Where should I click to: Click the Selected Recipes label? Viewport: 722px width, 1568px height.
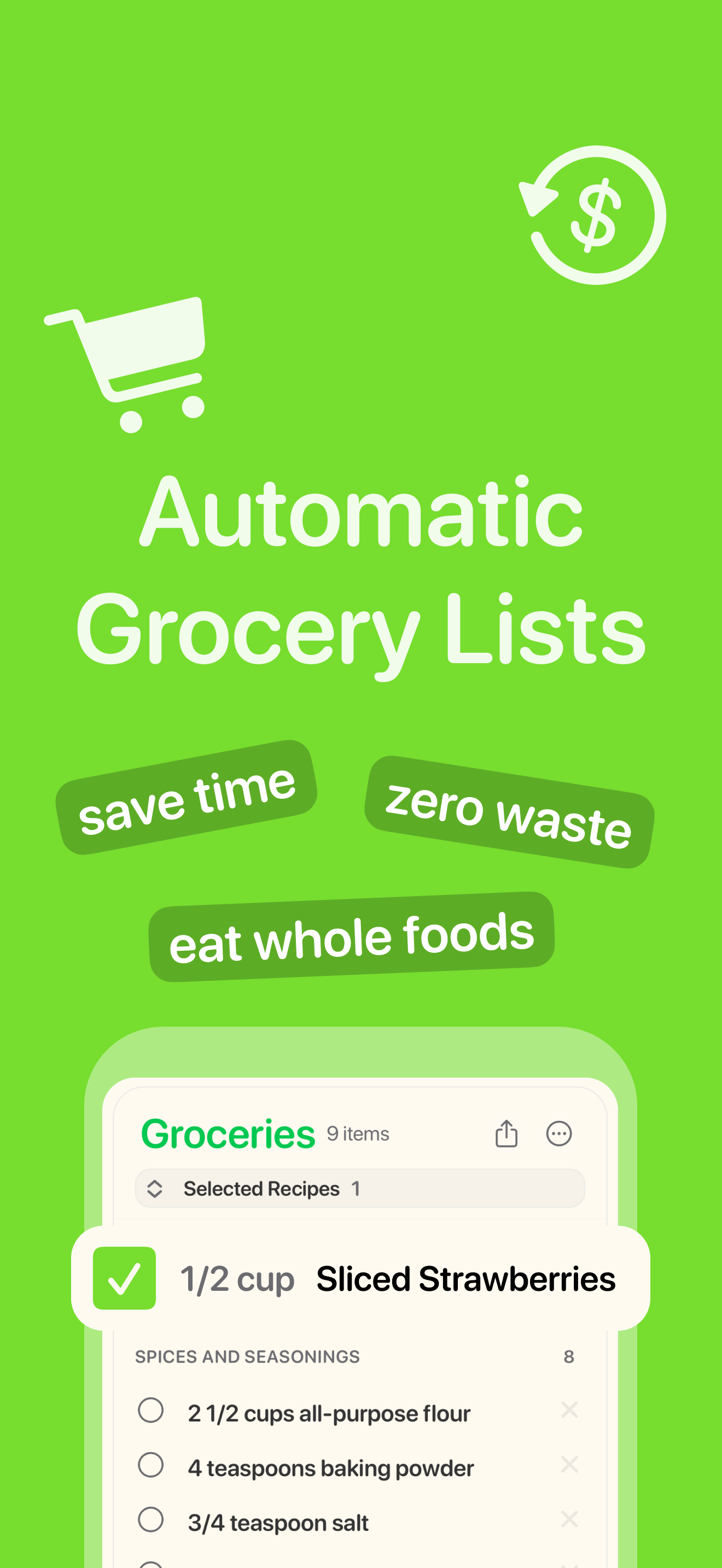(262, 1188)
